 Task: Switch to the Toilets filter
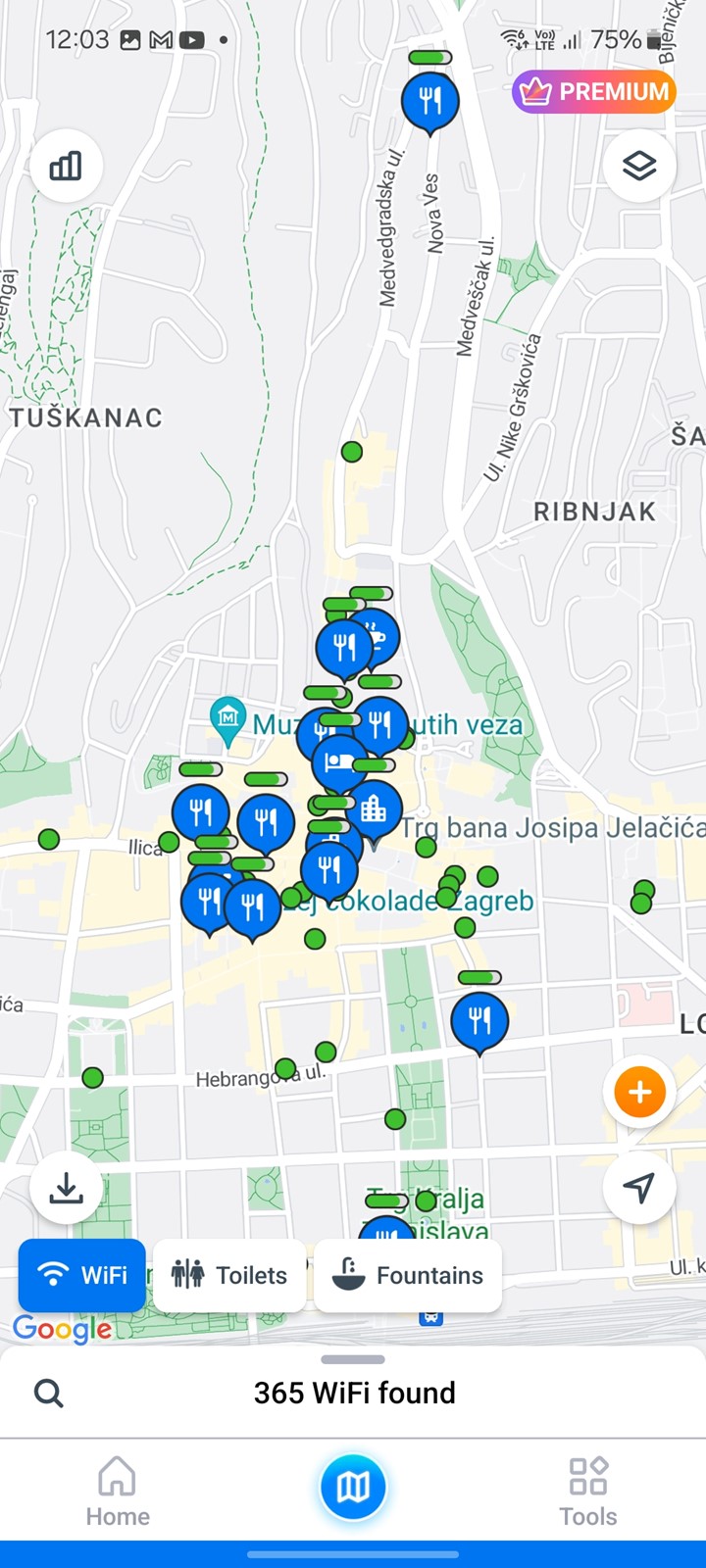(229, 1275)
